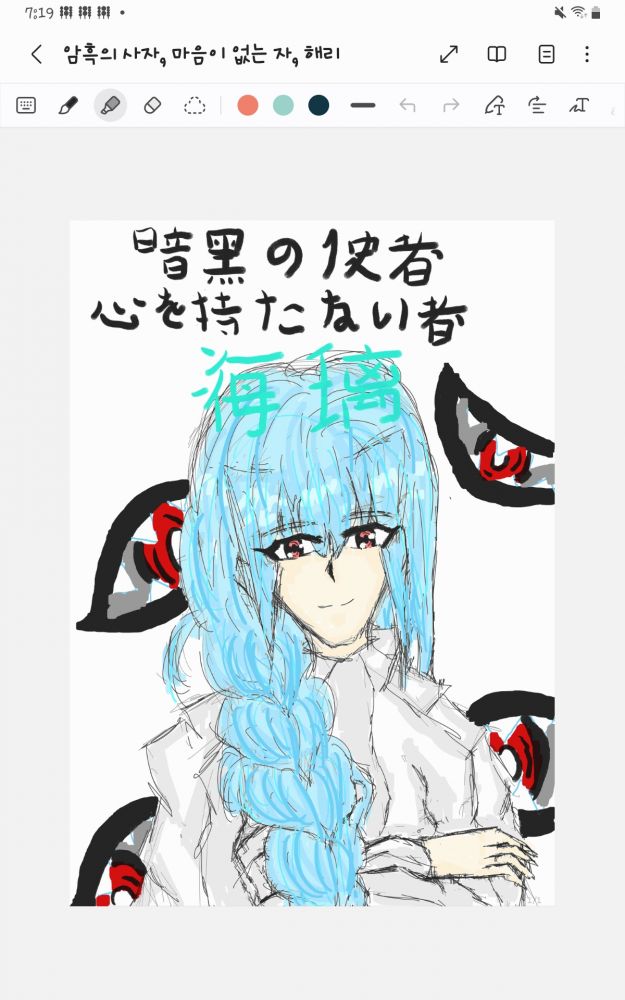Redo the undone stroke
This screenshot has width=625, height=1000.
point(451,105)
